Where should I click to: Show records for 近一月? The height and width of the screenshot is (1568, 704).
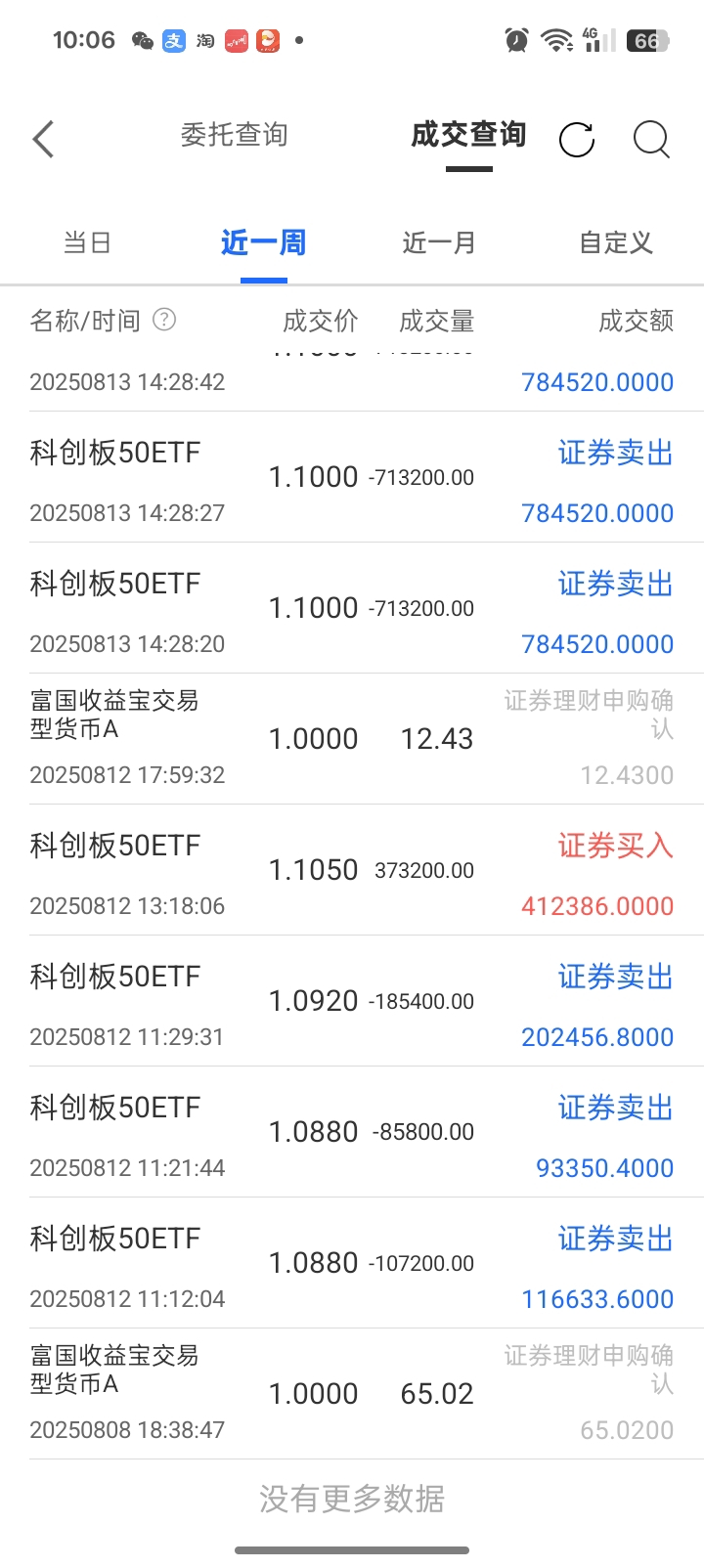pyautogui.click(x=439, y=242)
